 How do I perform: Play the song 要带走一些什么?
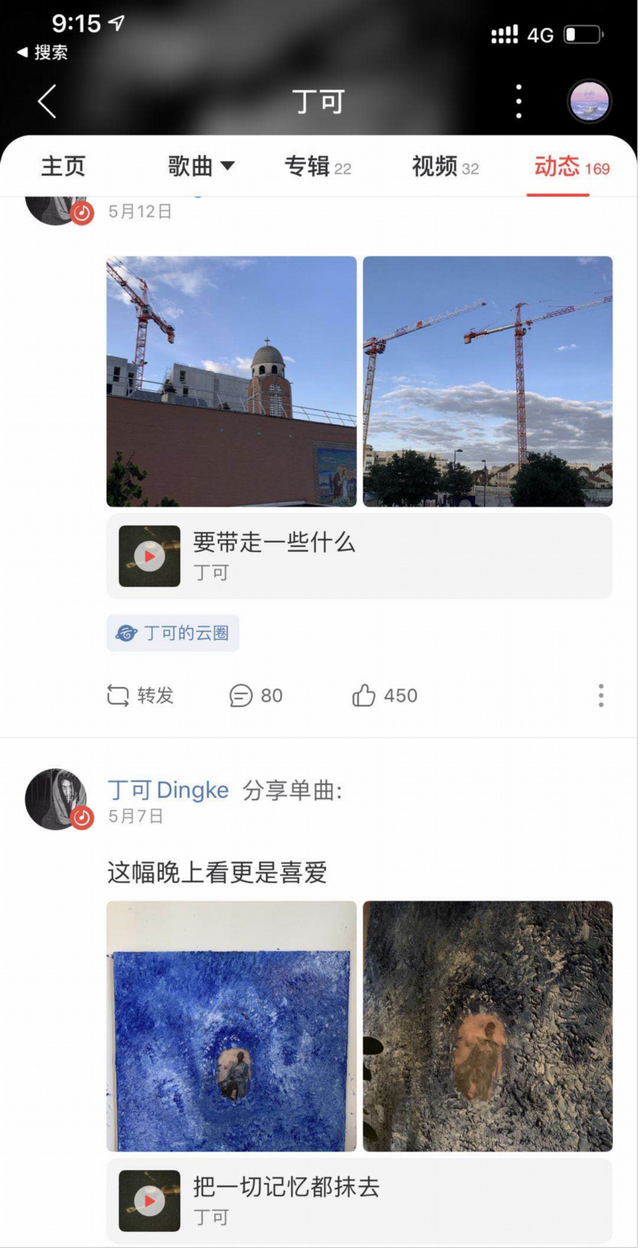[150, 556]
